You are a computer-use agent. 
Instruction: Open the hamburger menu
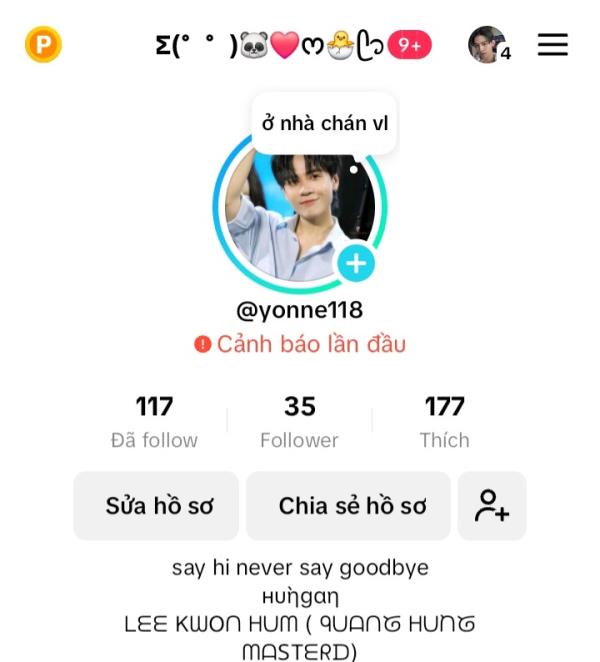click(x=552, y=45)
